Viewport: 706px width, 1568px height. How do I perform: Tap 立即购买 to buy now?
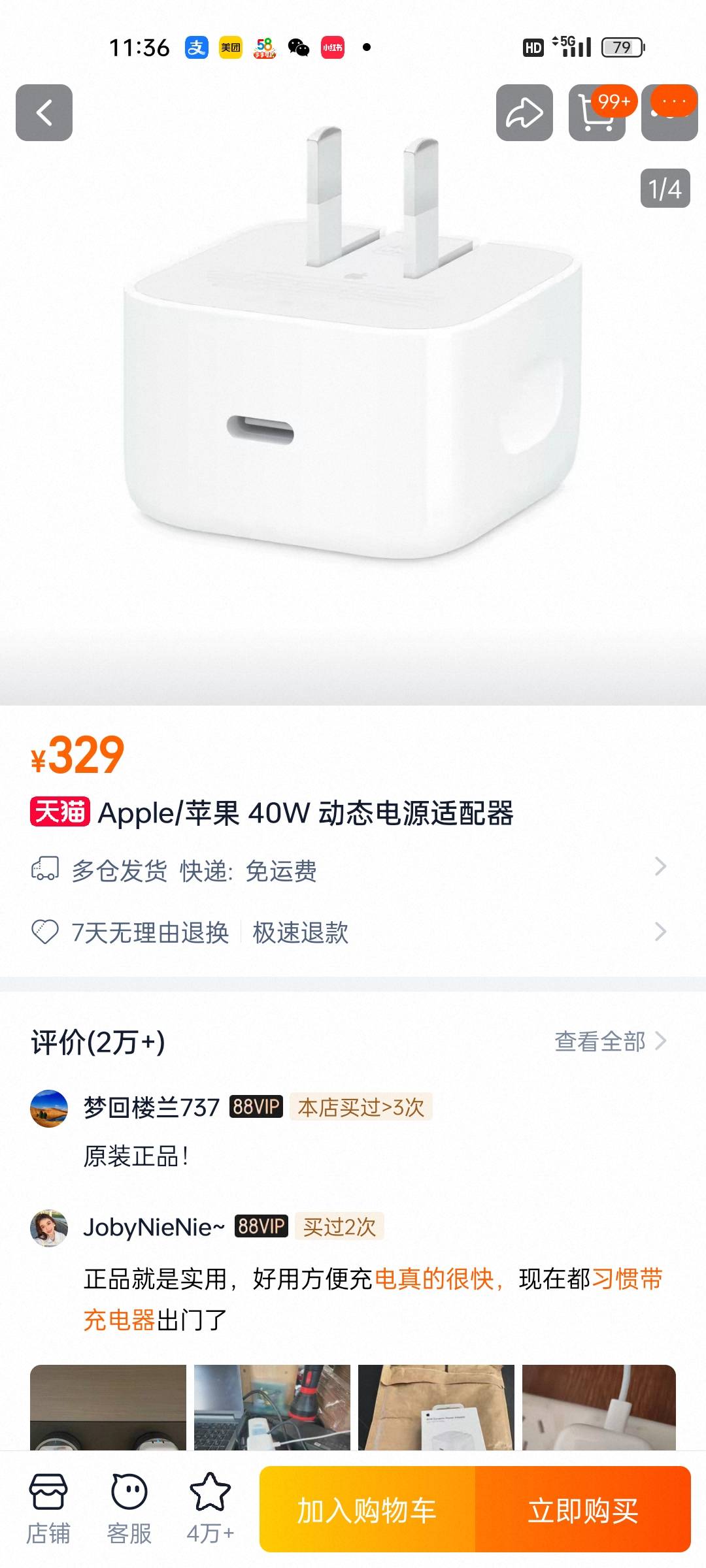point(583,1510)
